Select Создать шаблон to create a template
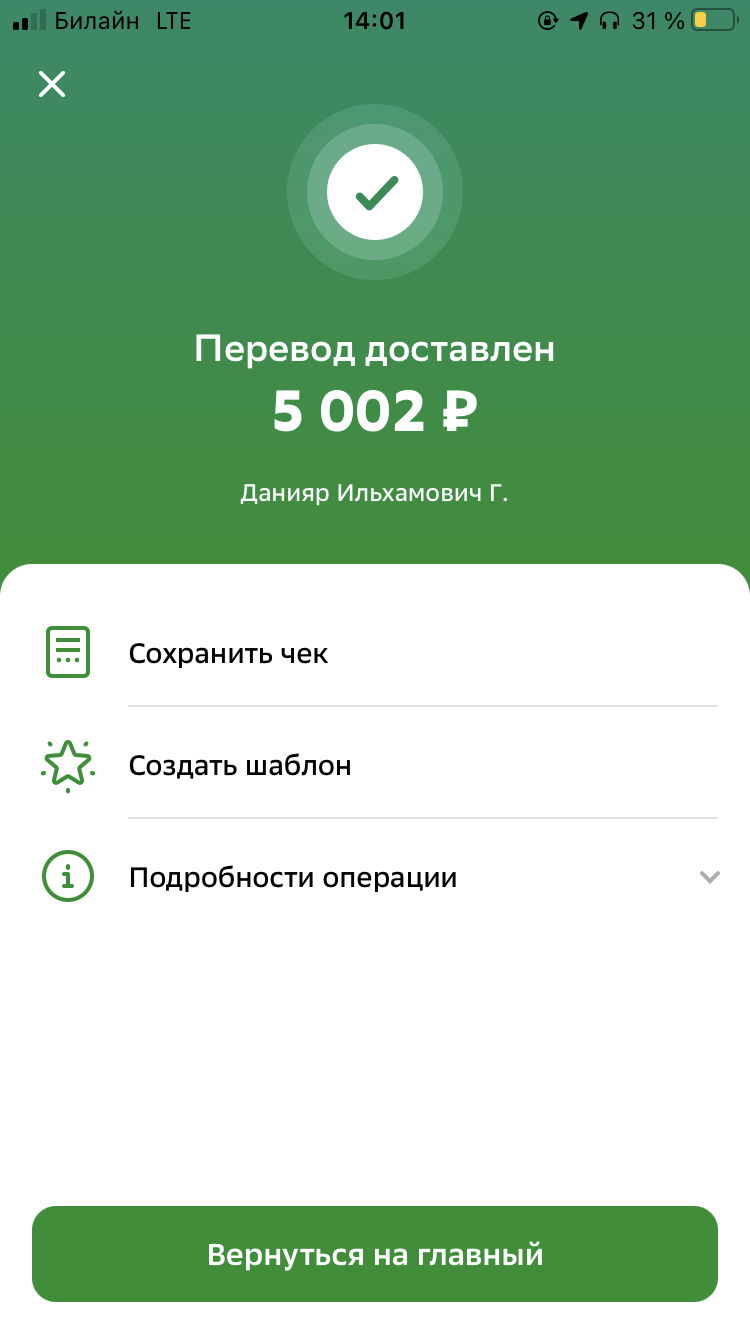 (240, 763)
